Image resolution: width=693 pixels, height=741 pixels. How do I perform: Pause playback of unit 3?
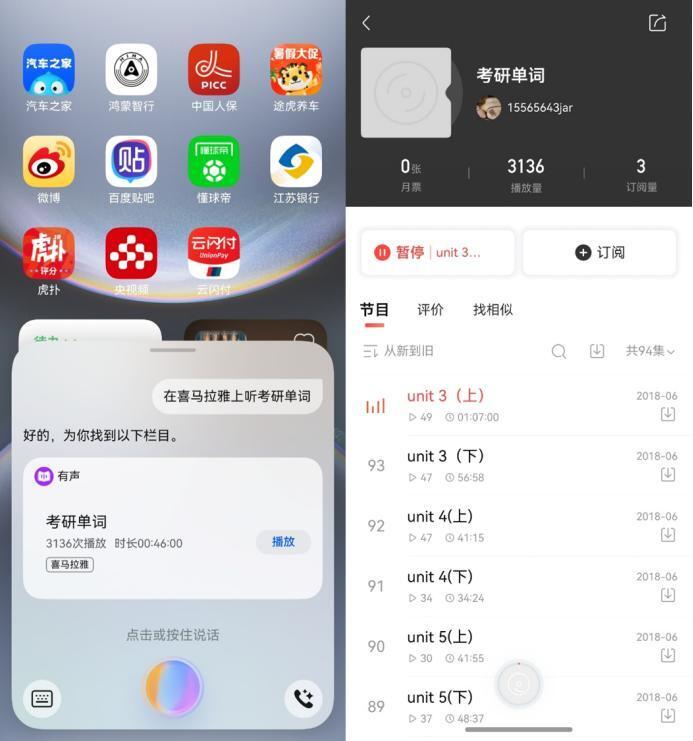click(x=437, y=253)
